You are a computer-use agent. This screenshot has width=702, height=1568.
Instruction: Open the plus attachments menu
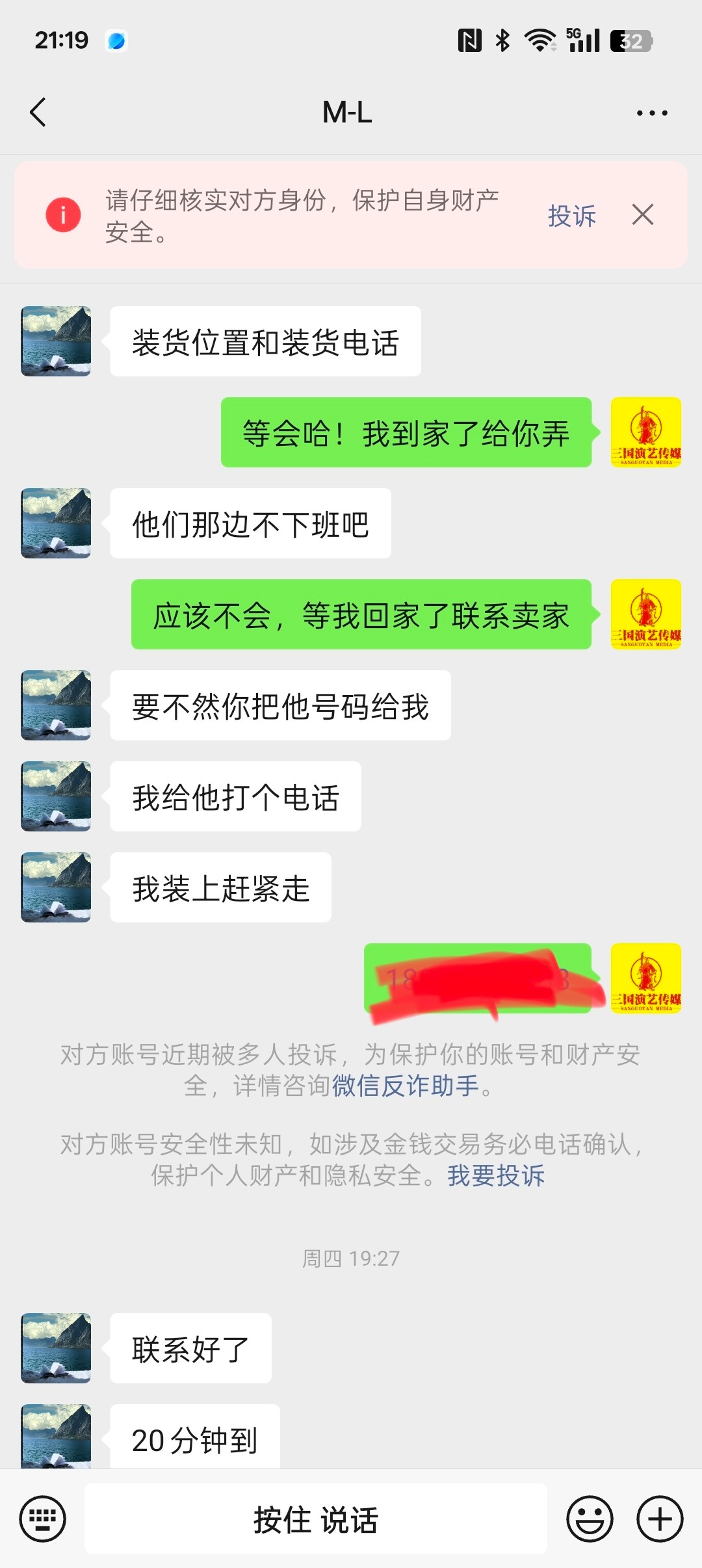660,1519
